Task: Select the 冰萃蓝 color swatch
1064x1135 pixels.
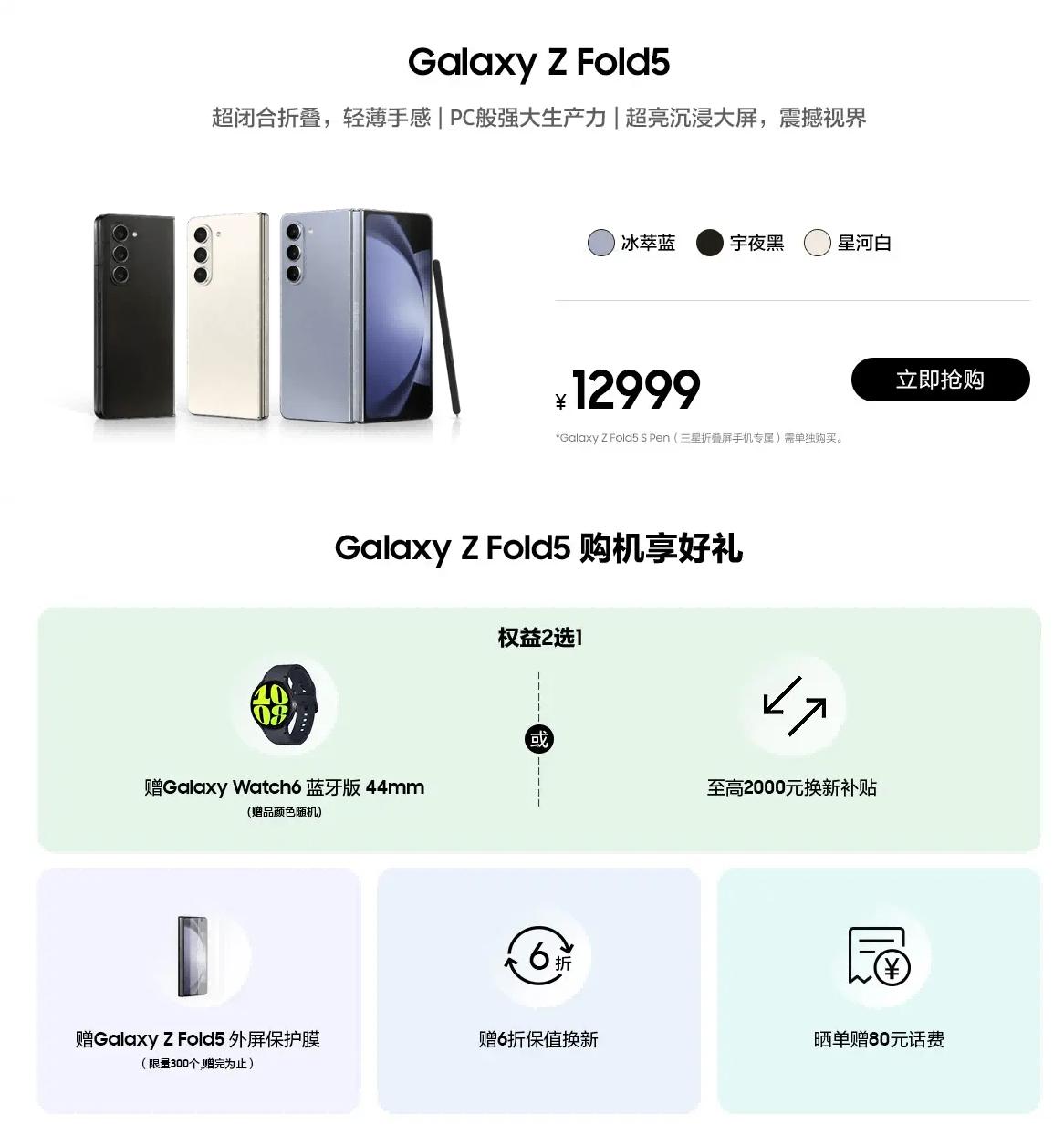Action: 600,243
